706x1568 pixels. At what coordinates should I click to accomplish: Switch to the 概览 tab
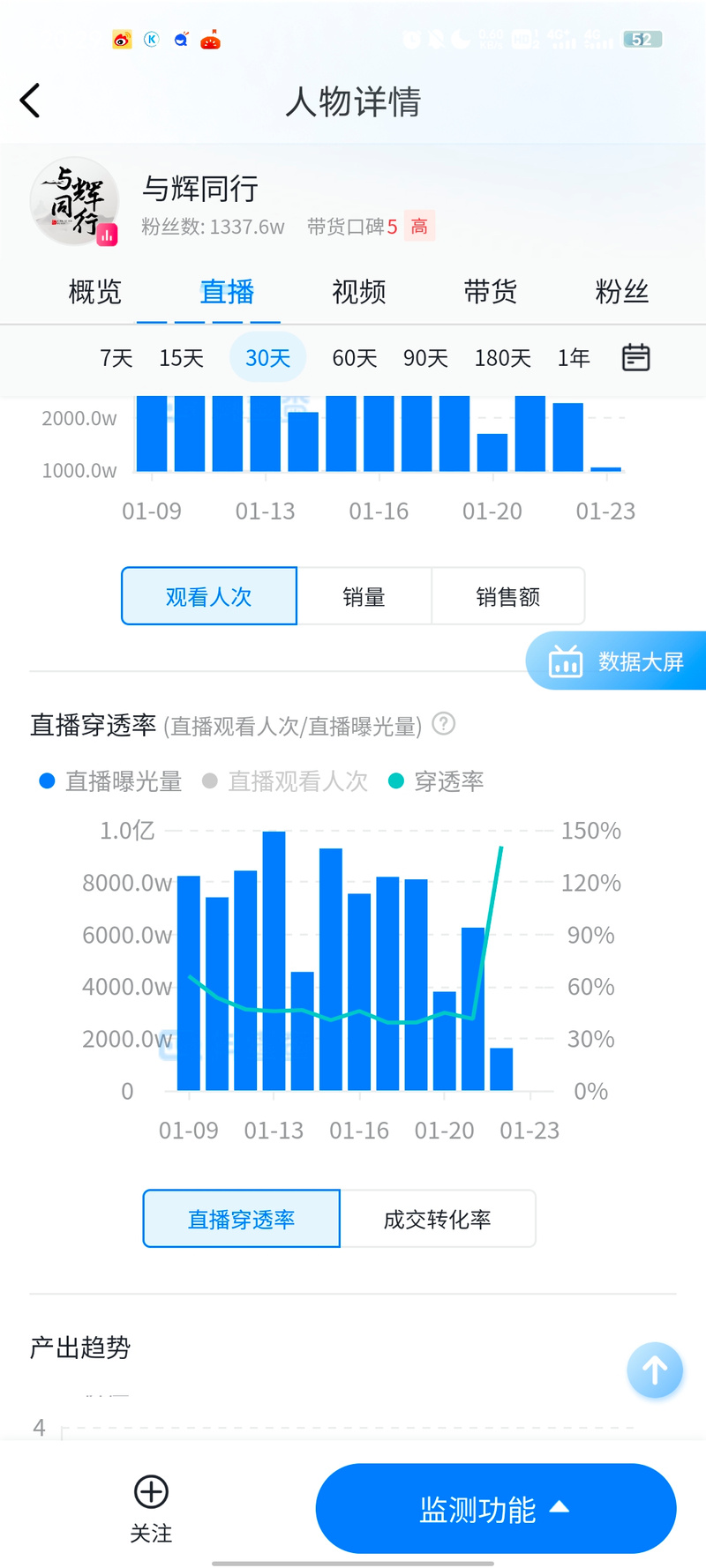94,292
